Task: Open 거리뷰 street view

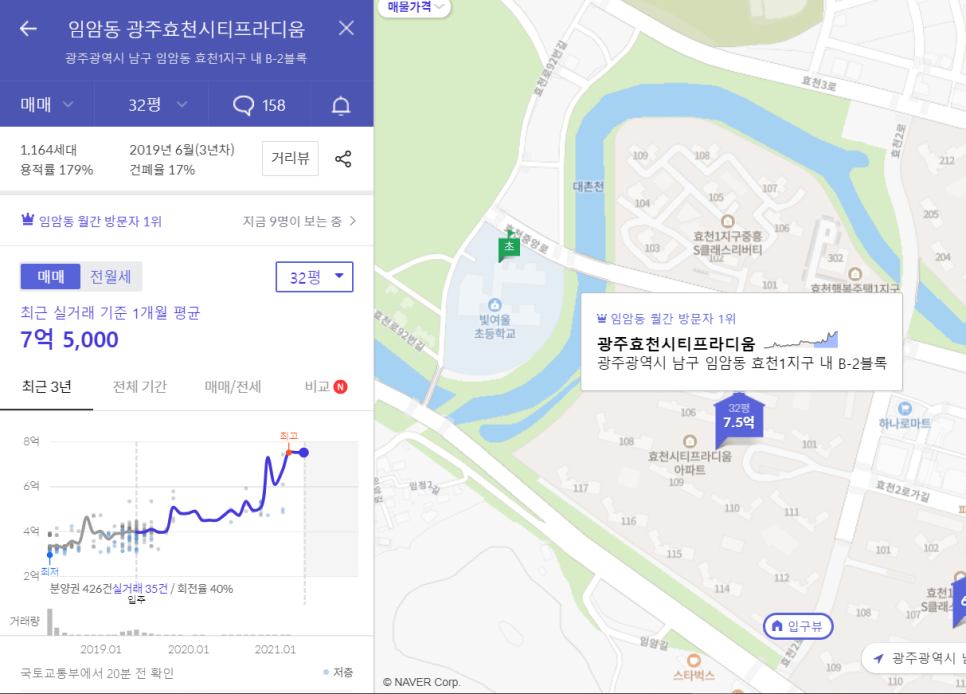Action: tap(290, 159)
